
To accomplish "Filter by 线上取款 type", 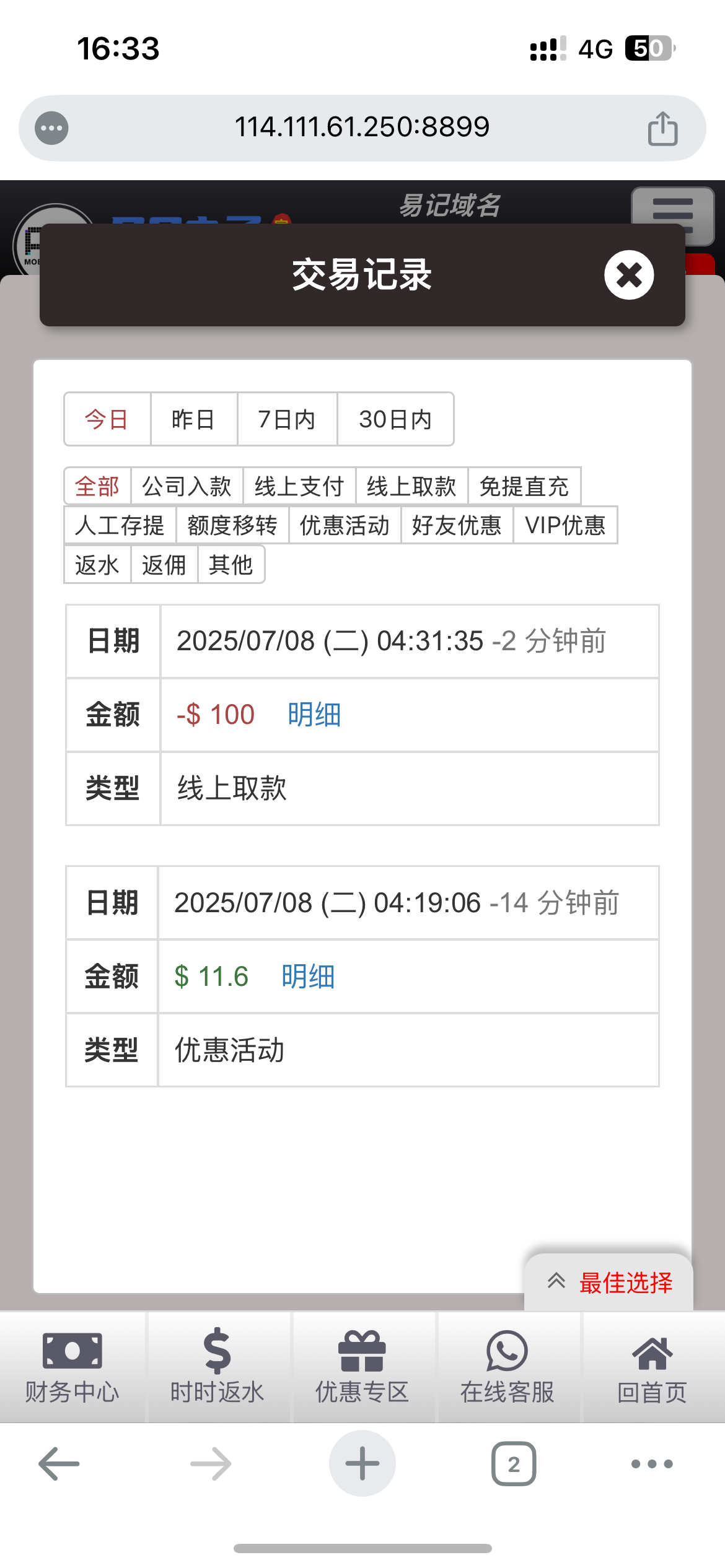I will (411, 486).
